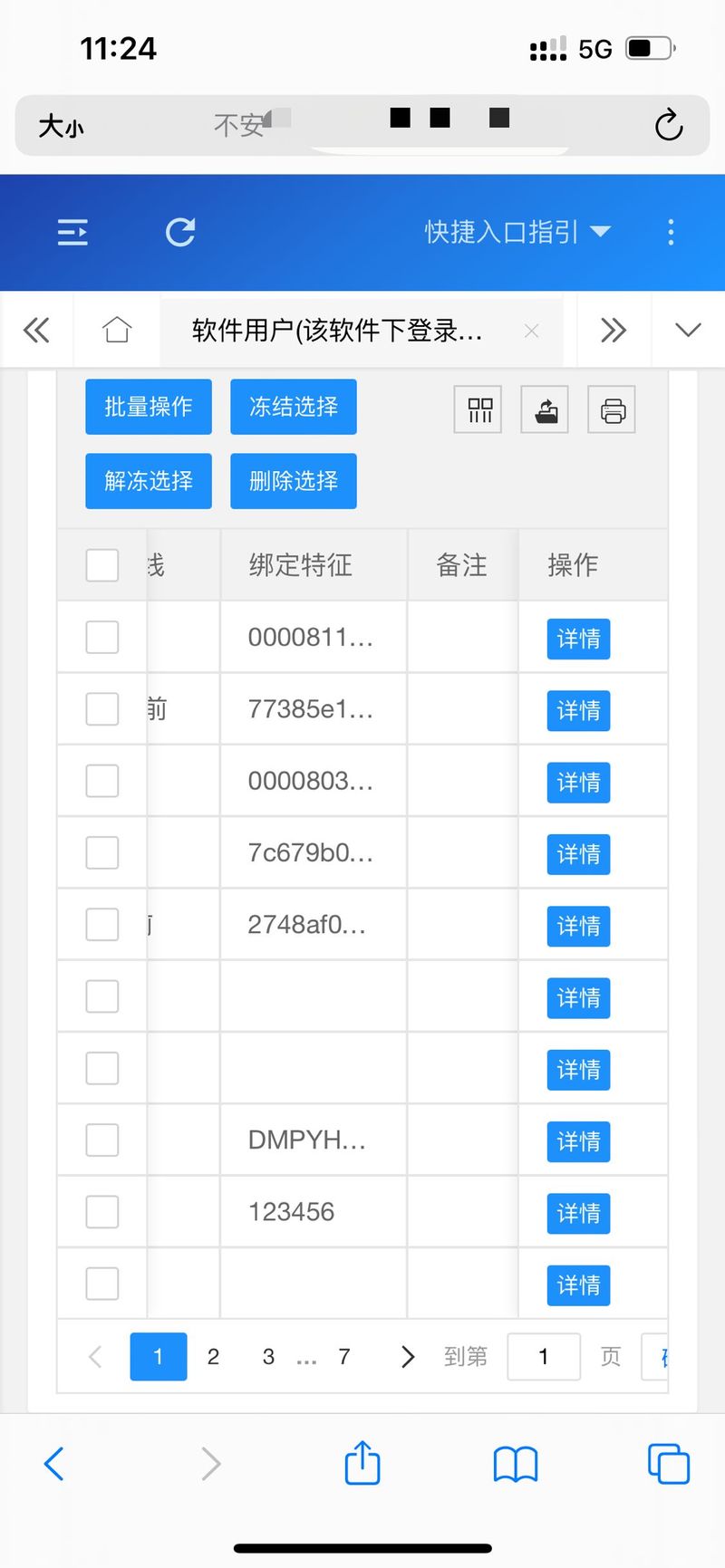The image size is (725, 1568).
Task: Refresh the admin page content
Action: click(180, 233)
